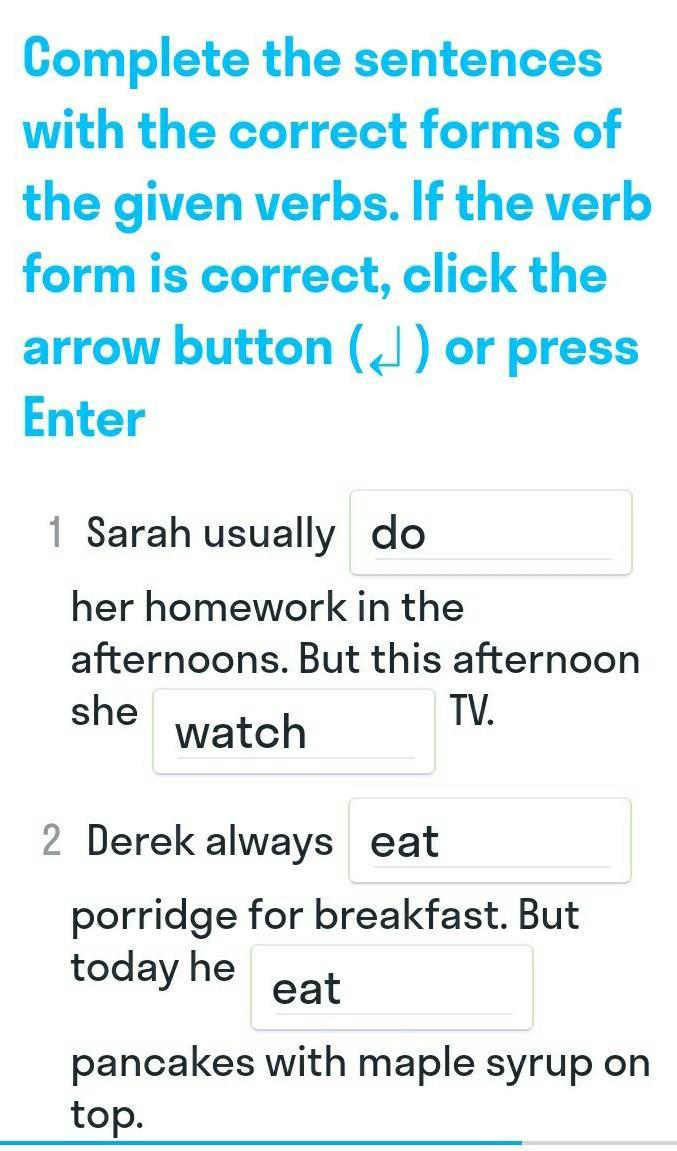Select the 'watch' input field before TV
The height and width of the screenshot is (1151, 677).
(294, 731)
